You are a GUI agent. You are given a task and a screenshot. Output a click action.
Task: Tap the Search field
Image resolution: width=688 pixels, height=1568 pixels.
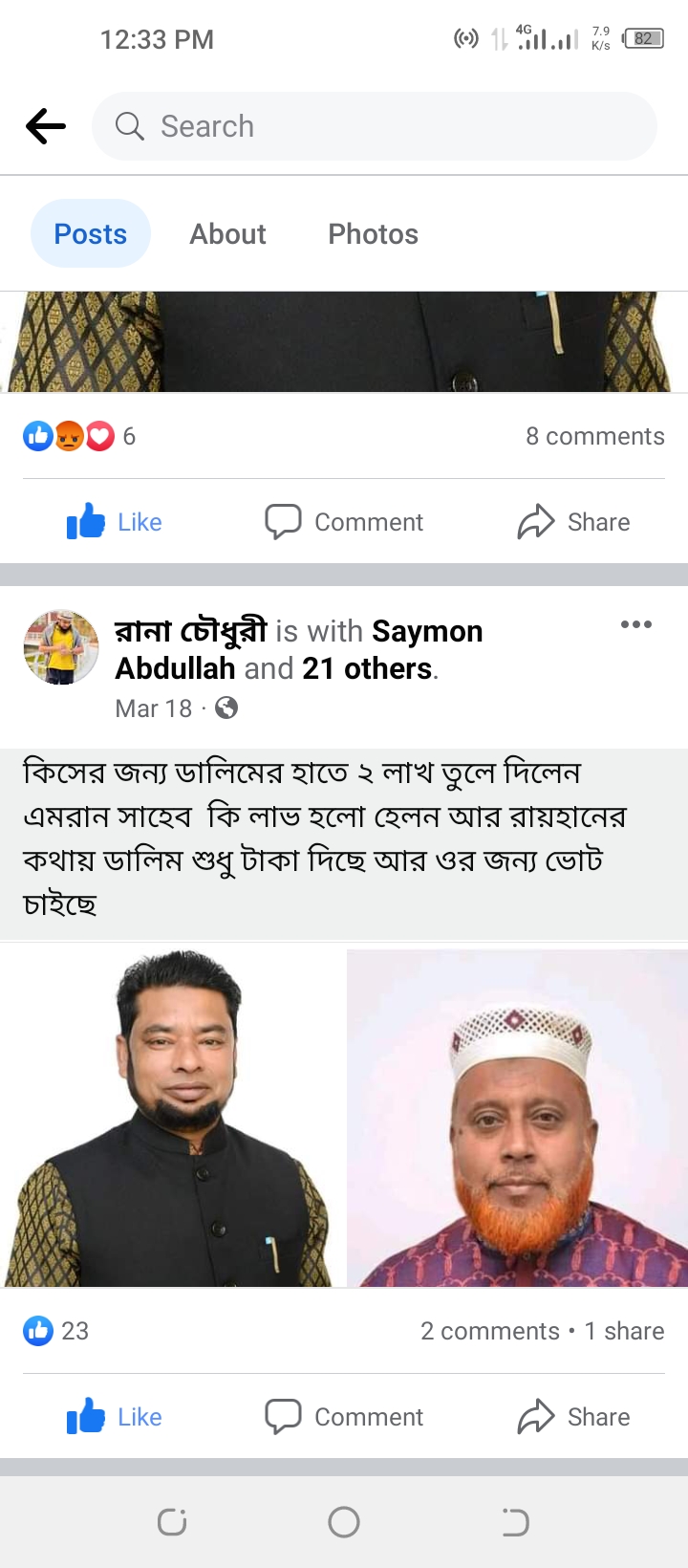(x=374, y=126)
